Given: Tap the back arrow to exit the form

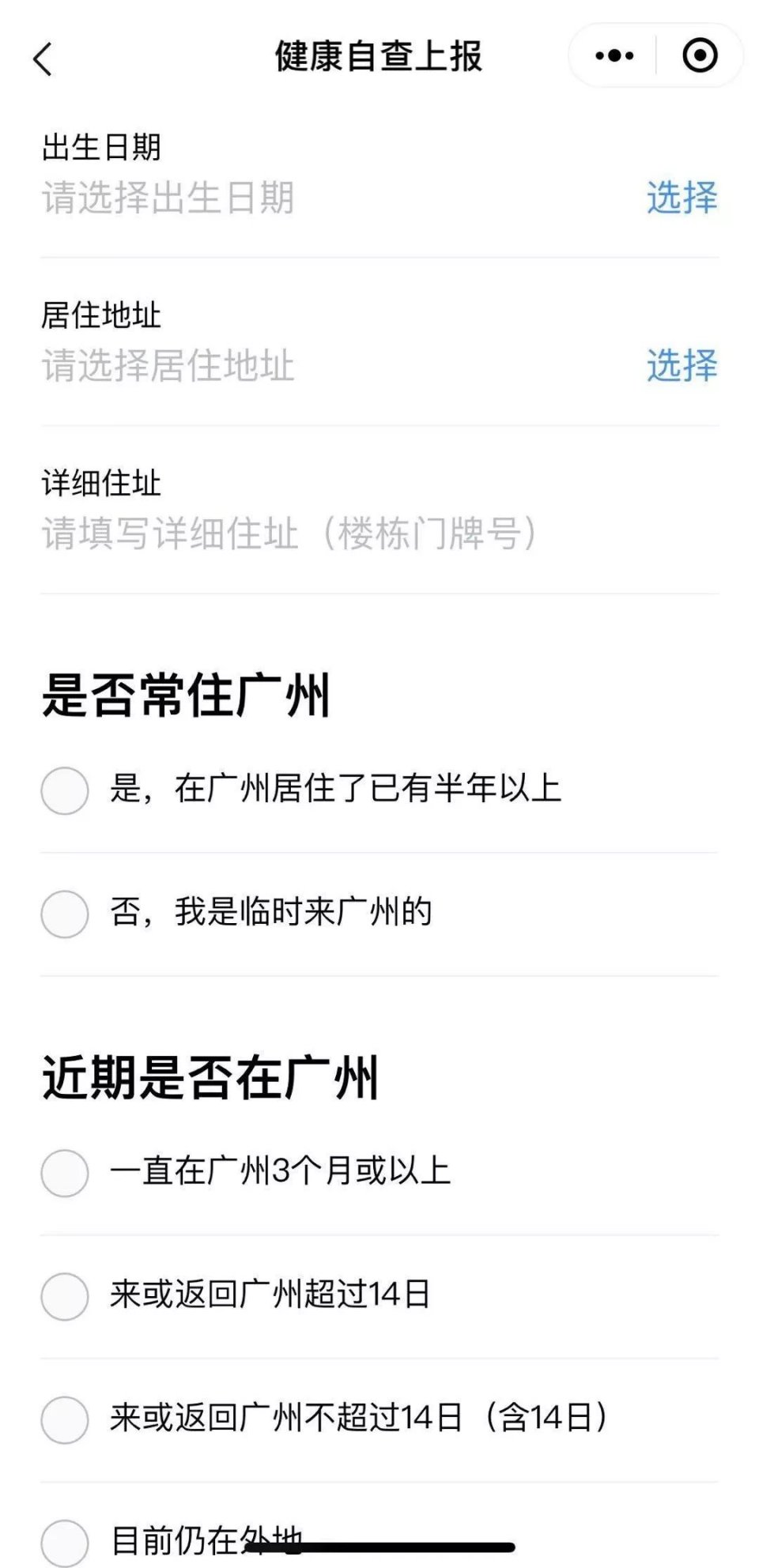Looking at the screenshot, I should coord(43,57).
